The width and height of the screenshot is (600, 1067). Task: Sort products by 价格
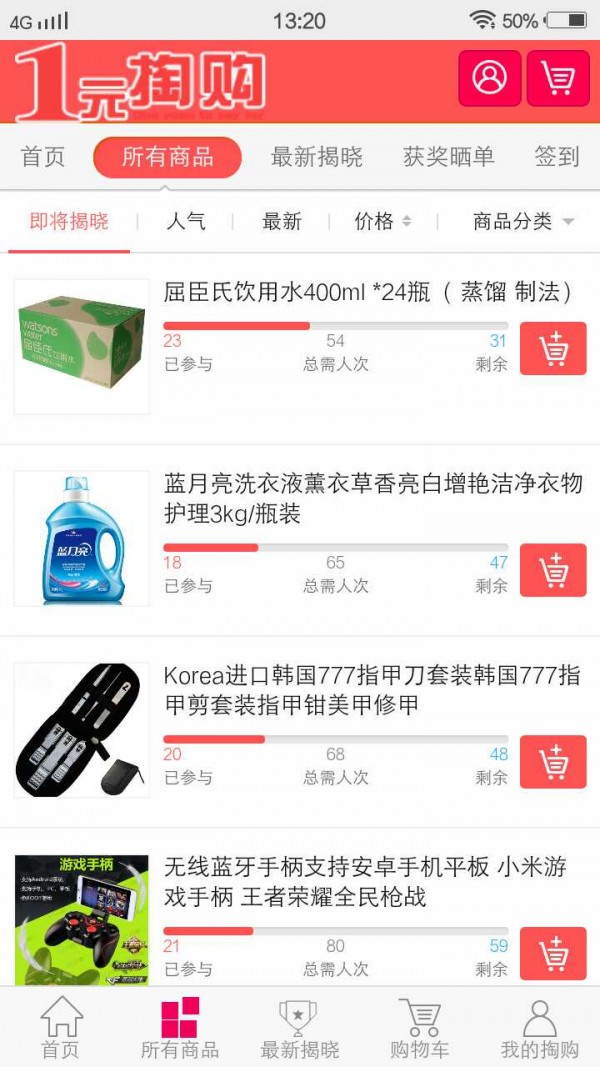(382, 221)
